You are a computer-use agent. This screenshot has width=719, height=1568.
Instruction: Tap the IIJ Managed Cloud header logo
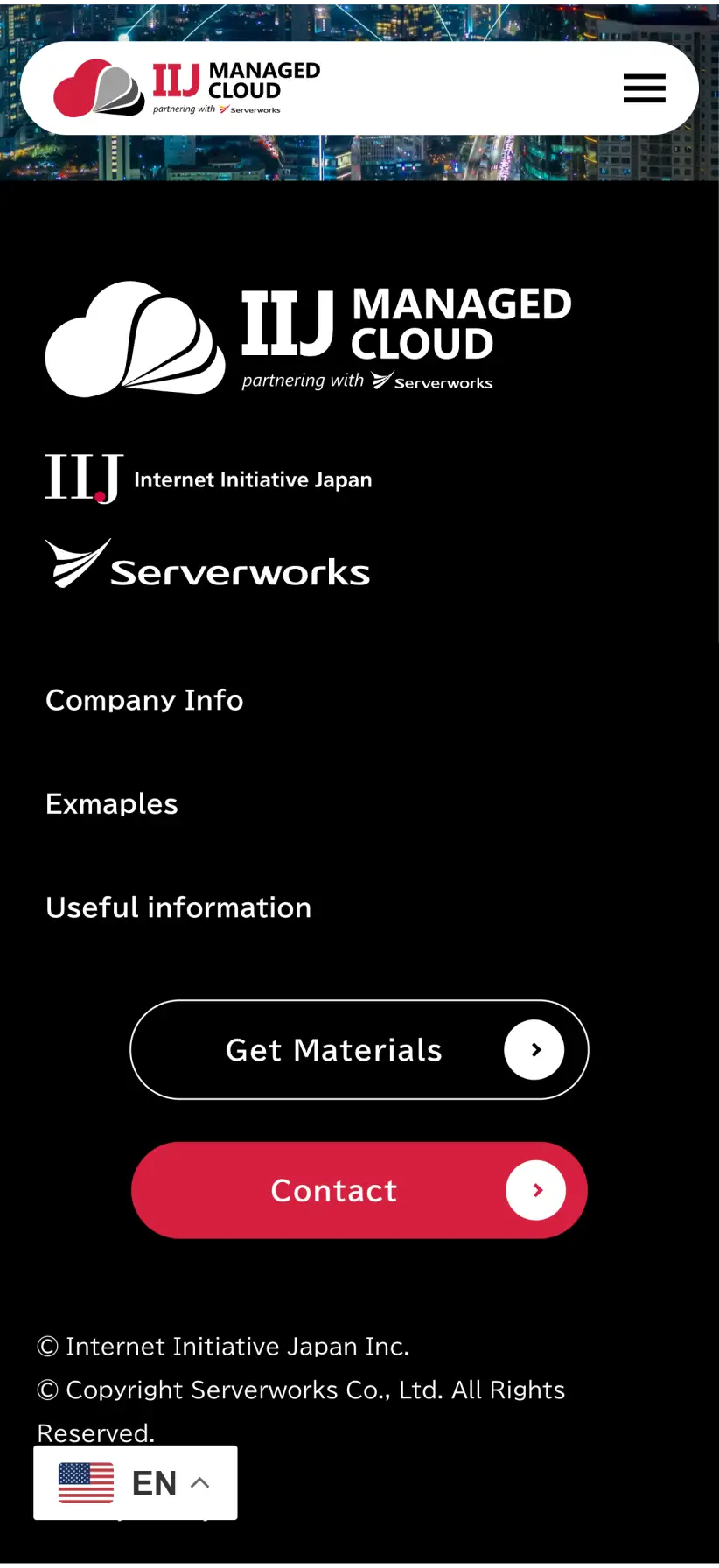click(187, 88)
